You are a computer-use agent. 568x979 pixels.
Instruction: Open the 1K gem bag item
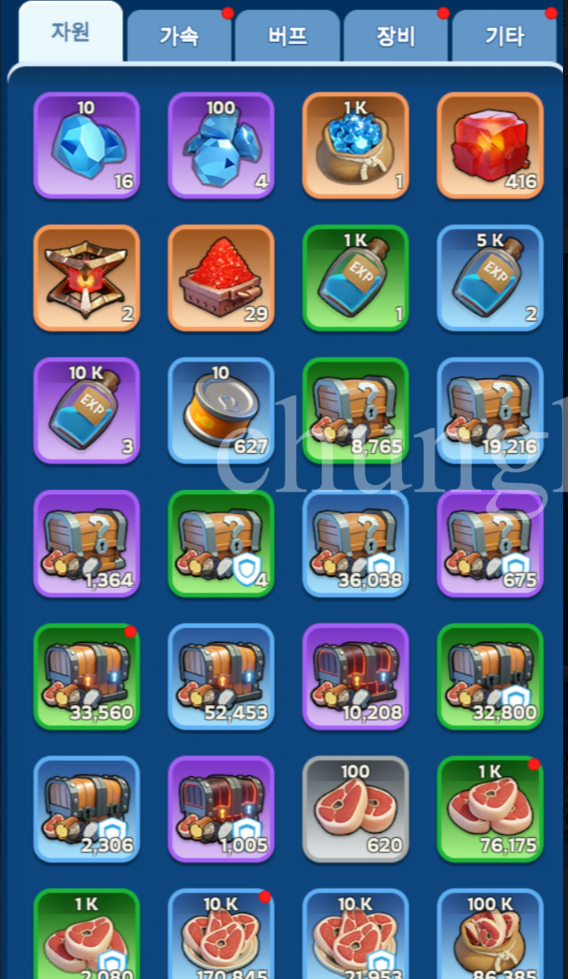coord(356,145)
